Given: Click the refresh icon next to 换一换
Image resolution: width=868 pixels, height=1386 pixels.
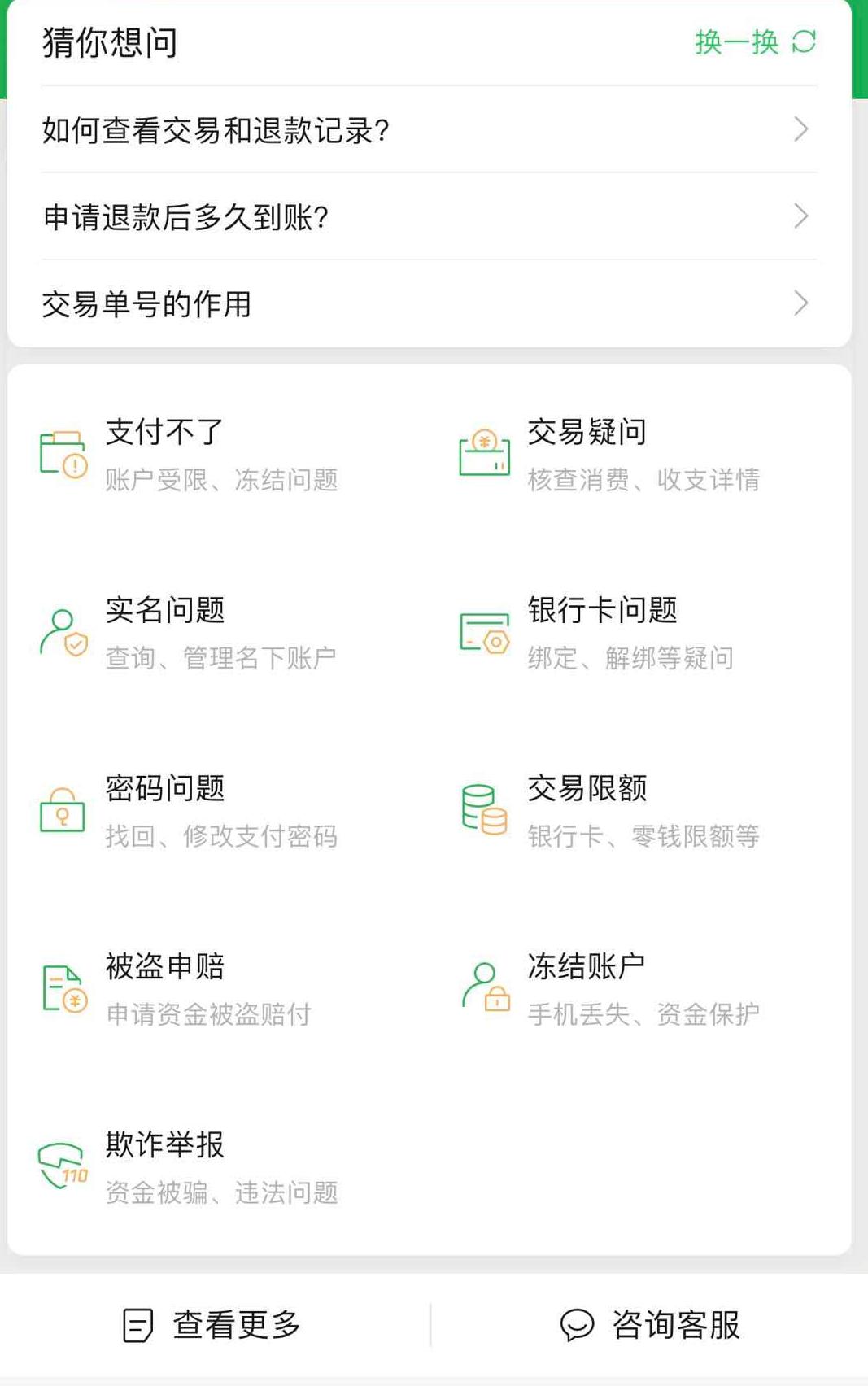Looking at the screenshot, I should [804, 42].
